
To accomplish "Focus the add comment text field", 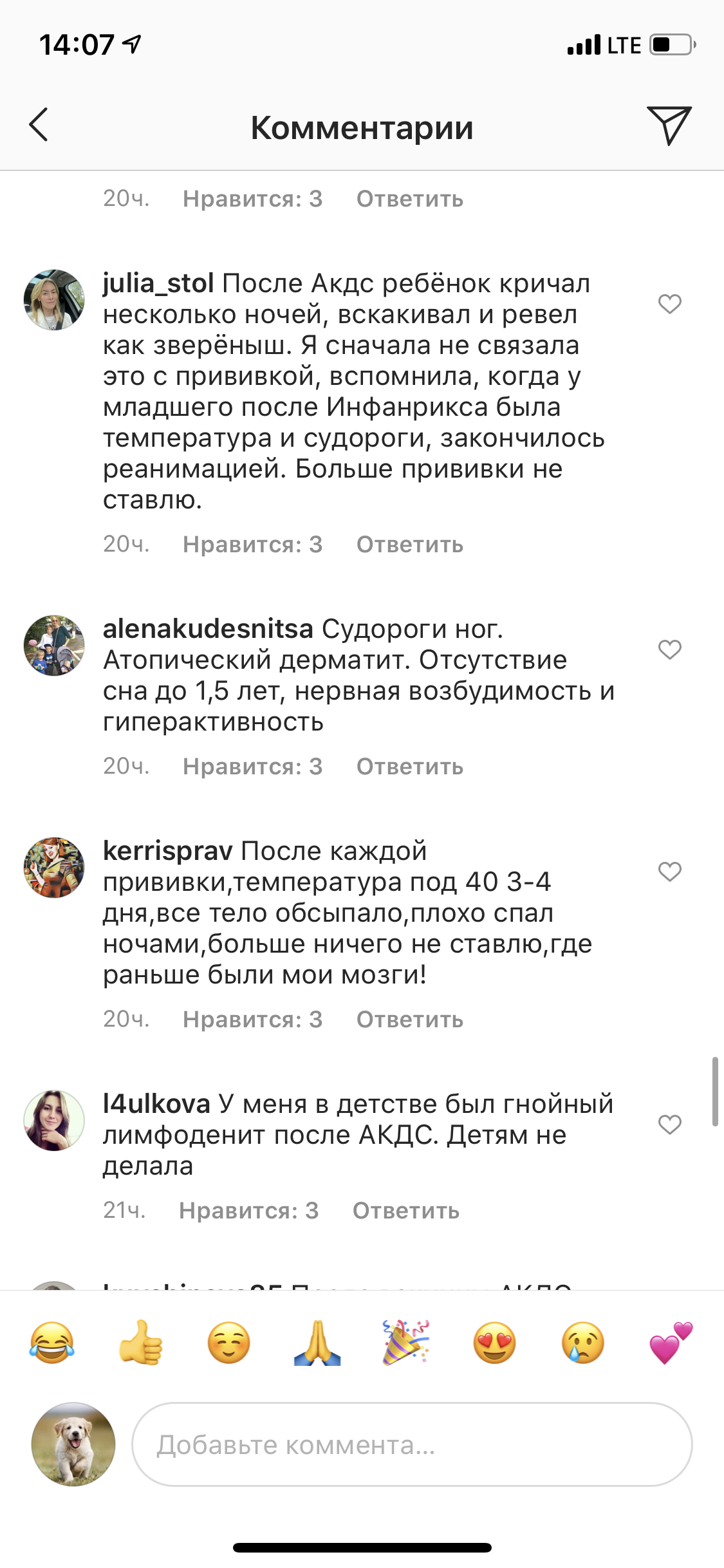I will coord(412,1444).
